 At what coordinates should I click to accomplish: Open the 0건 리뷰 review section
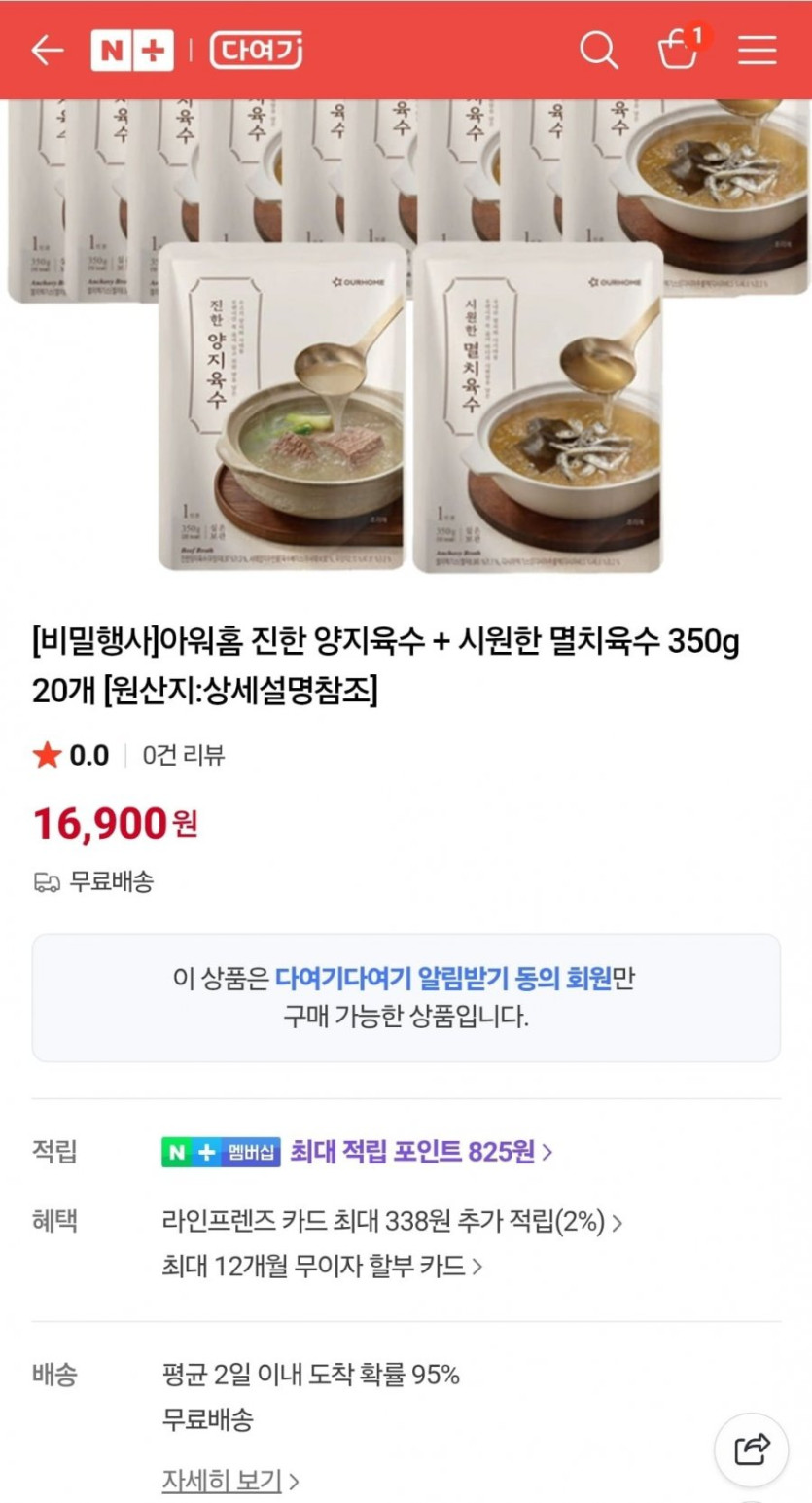coord(185,754)
